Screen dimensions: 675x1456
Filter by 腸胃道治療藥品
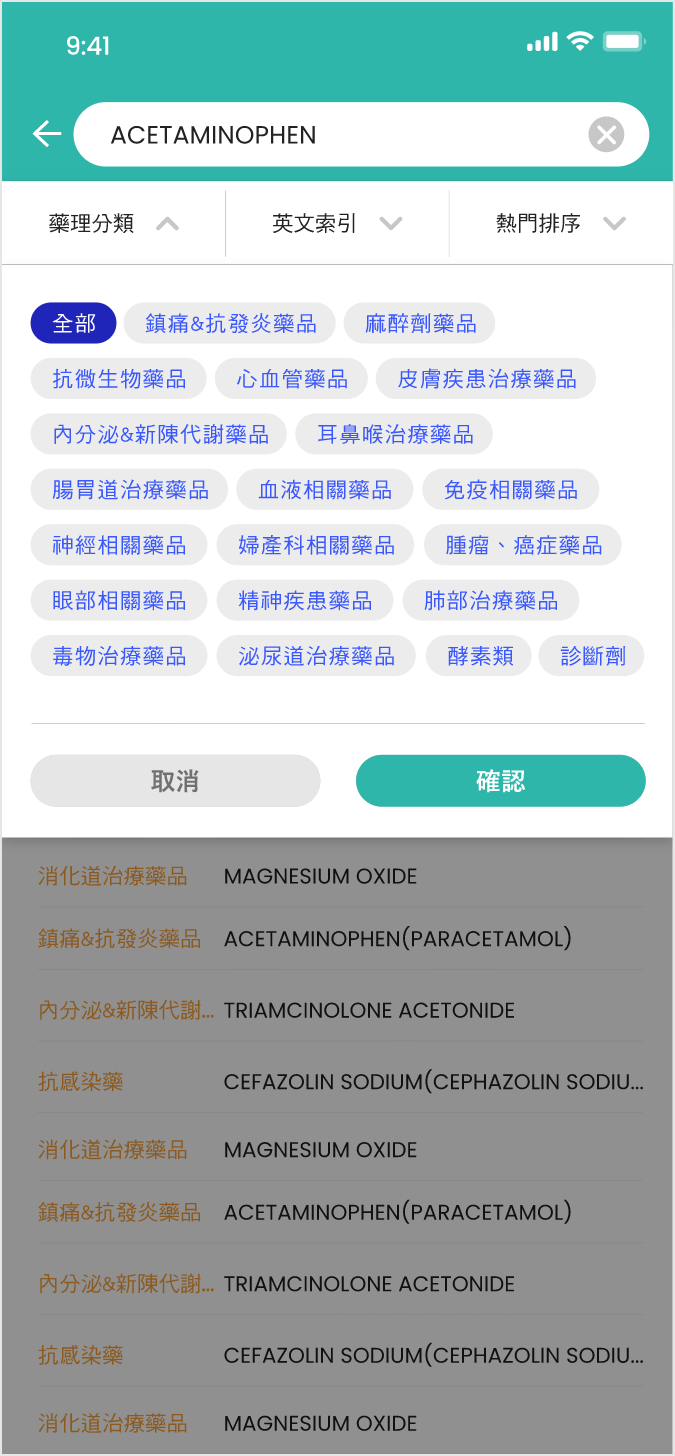pyautogui.click(x=130, y=490)
